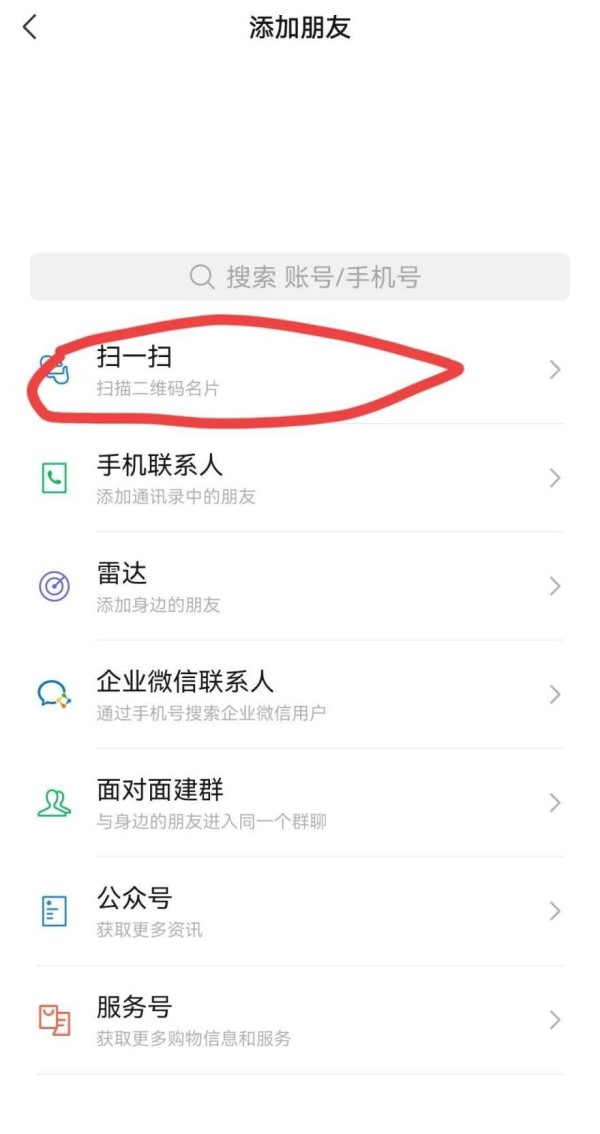
Task: Open 面对面建群 to create a group
Action: (300, 803)
